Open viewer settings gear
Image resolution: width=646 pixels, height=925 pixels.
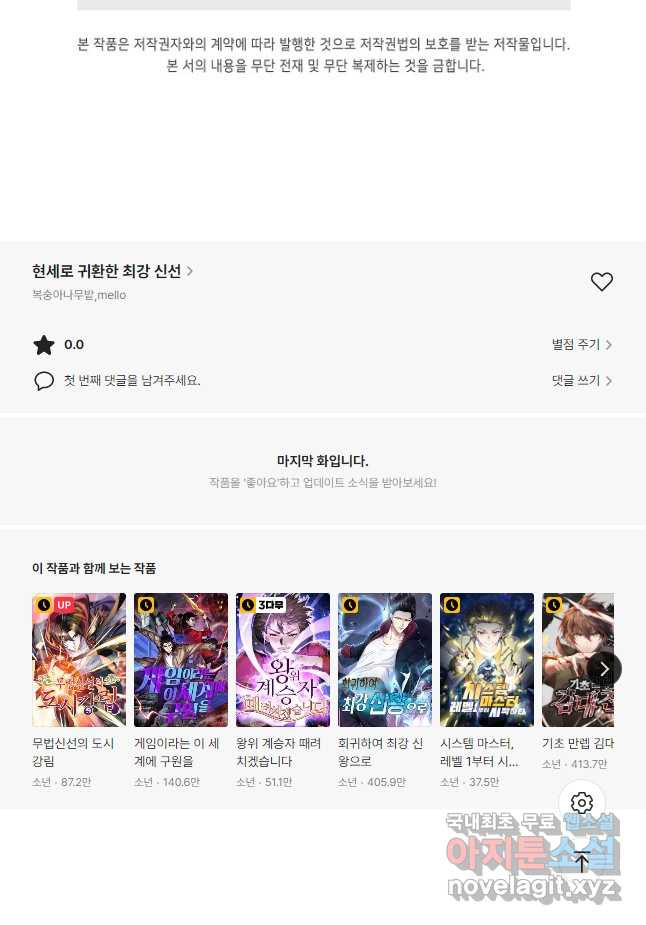[582, 803]
